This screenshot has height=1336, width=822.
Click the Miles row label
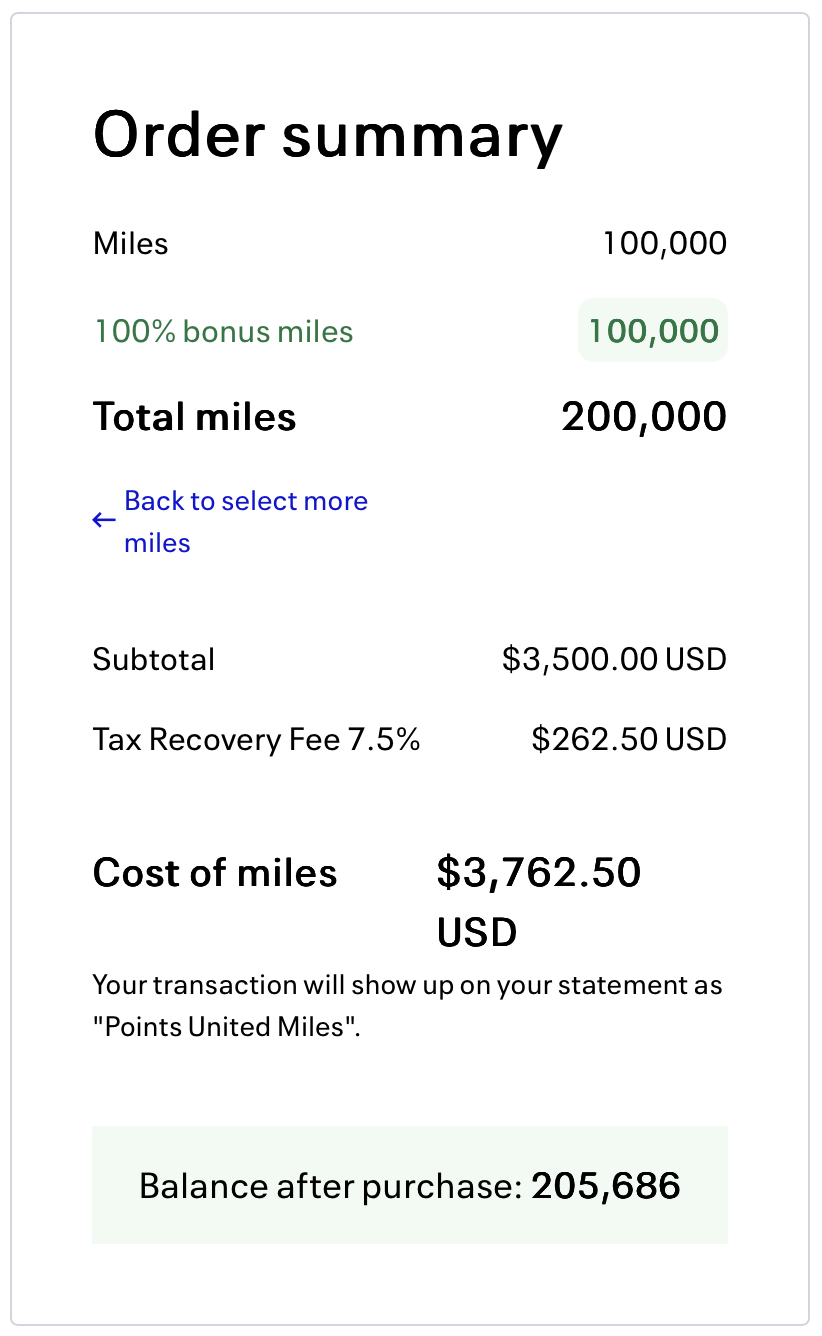(x=130, y=242)
